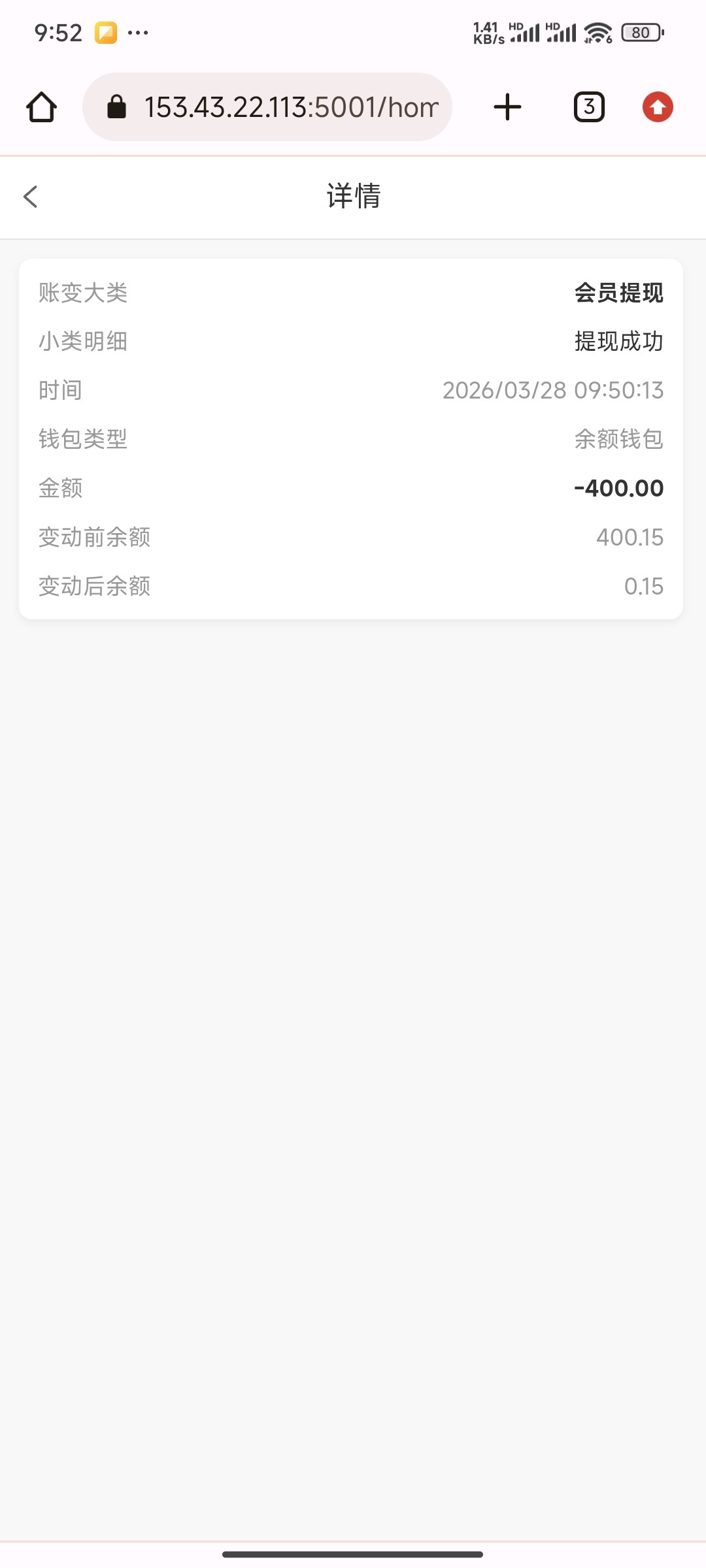Screen dimensions: 706x1568
Task: Tap the 余额钱包 wallet type value
Action: point(618,440)
